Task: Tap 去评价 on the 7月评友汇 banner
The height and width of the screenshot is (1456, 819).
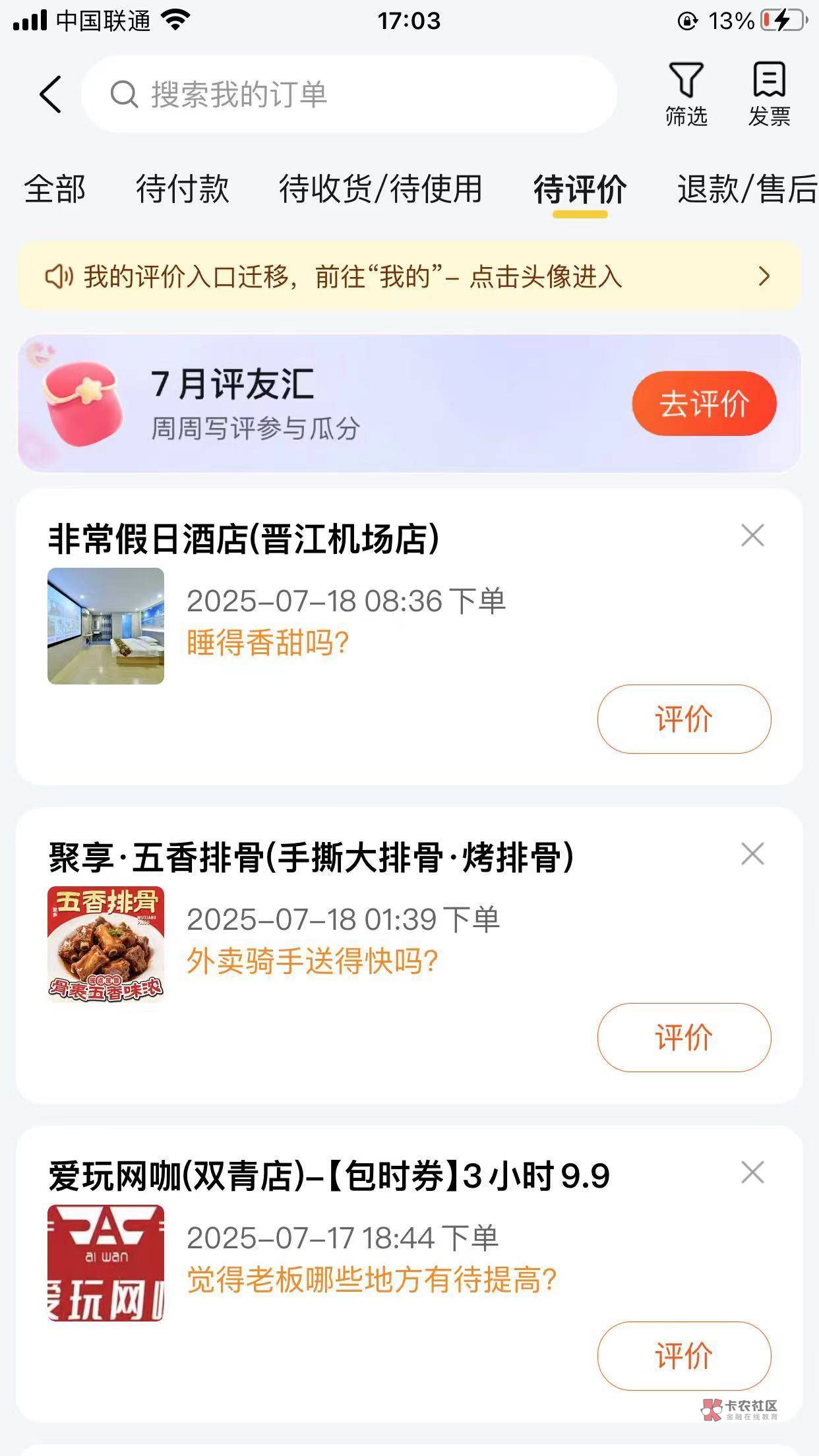Action: click(704, 404)
